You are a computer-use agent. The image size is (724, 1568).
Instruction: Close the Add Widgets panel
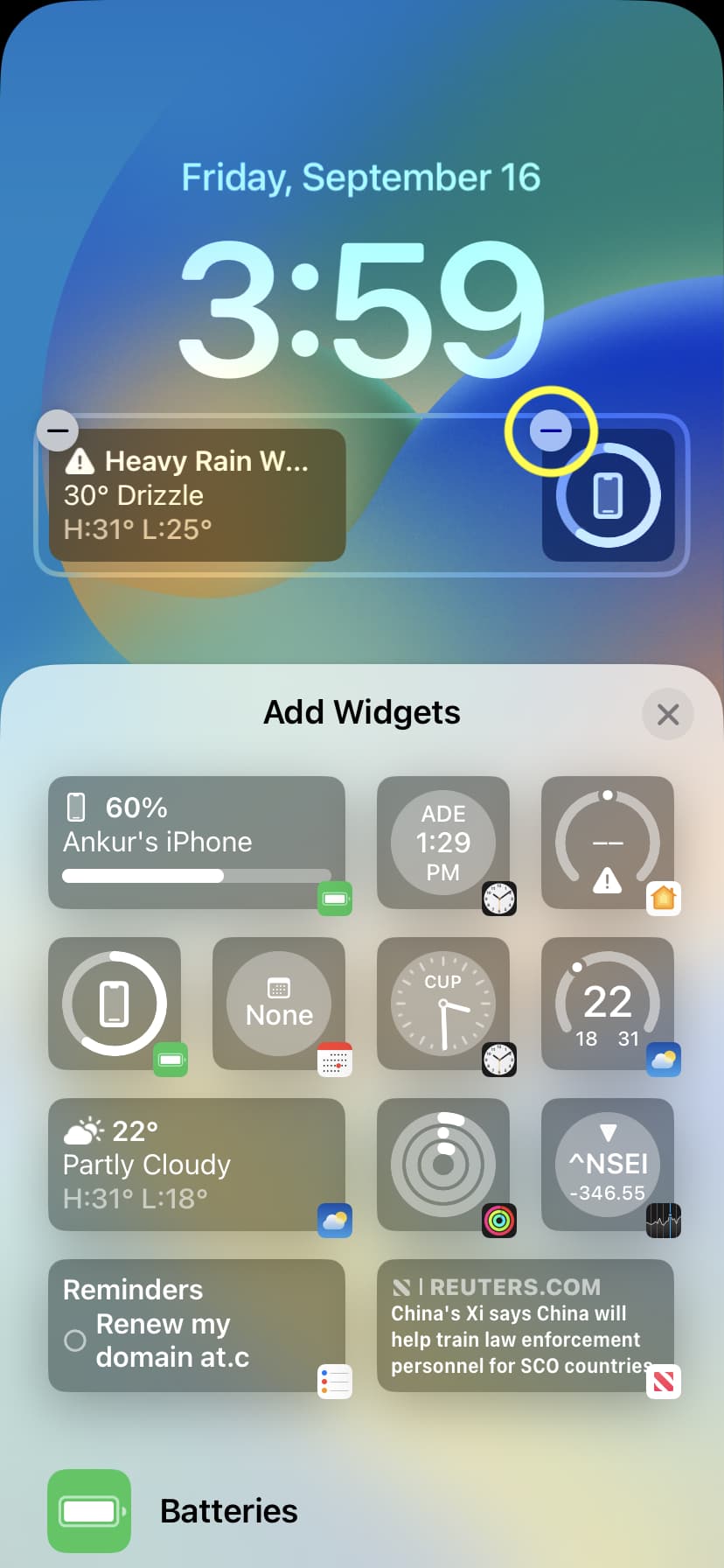click(x=667, y=714)
